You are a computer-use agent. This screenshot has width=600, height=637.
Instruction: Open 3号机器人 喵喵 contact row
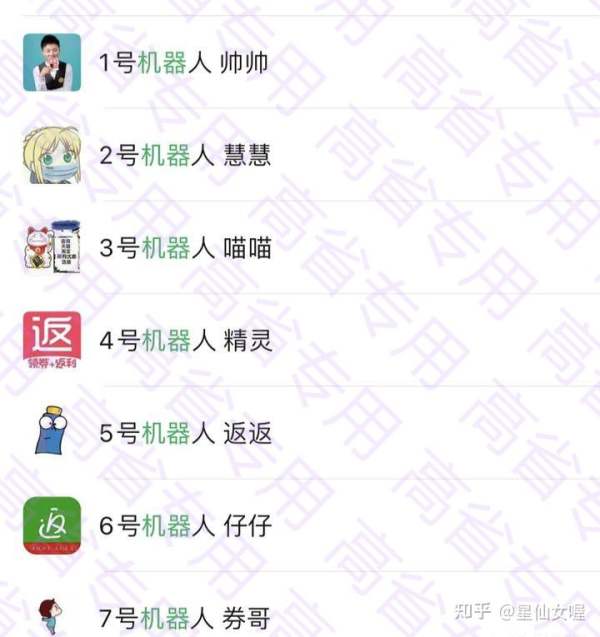(x=186, y=248)
